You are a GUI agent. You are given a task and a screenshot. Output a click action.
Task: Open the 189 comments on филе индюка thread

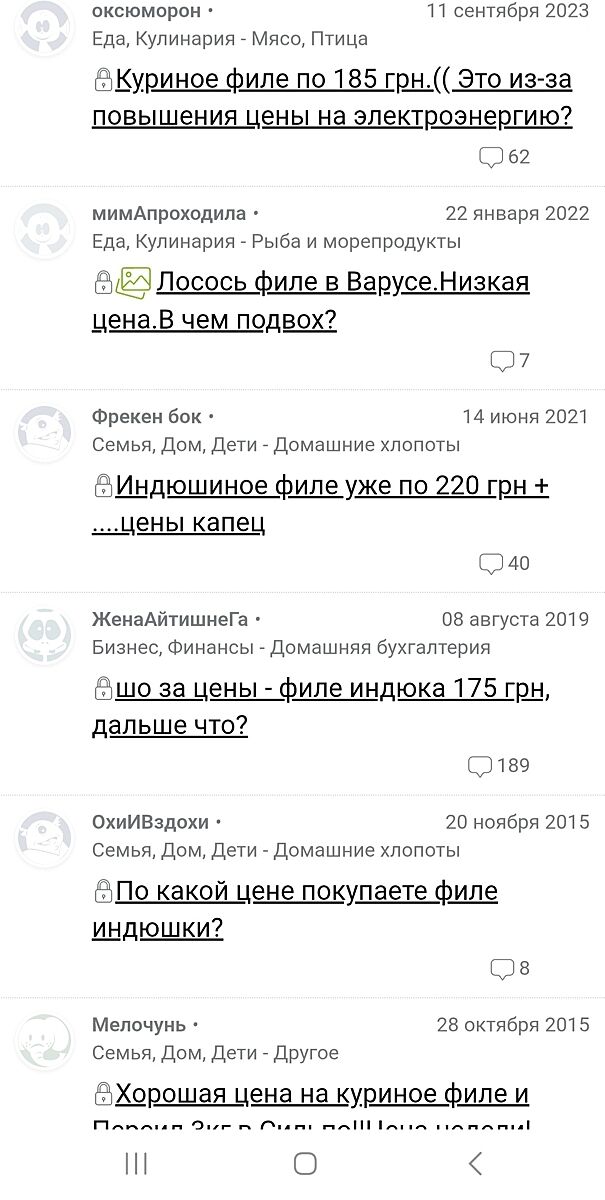(499, 766)
